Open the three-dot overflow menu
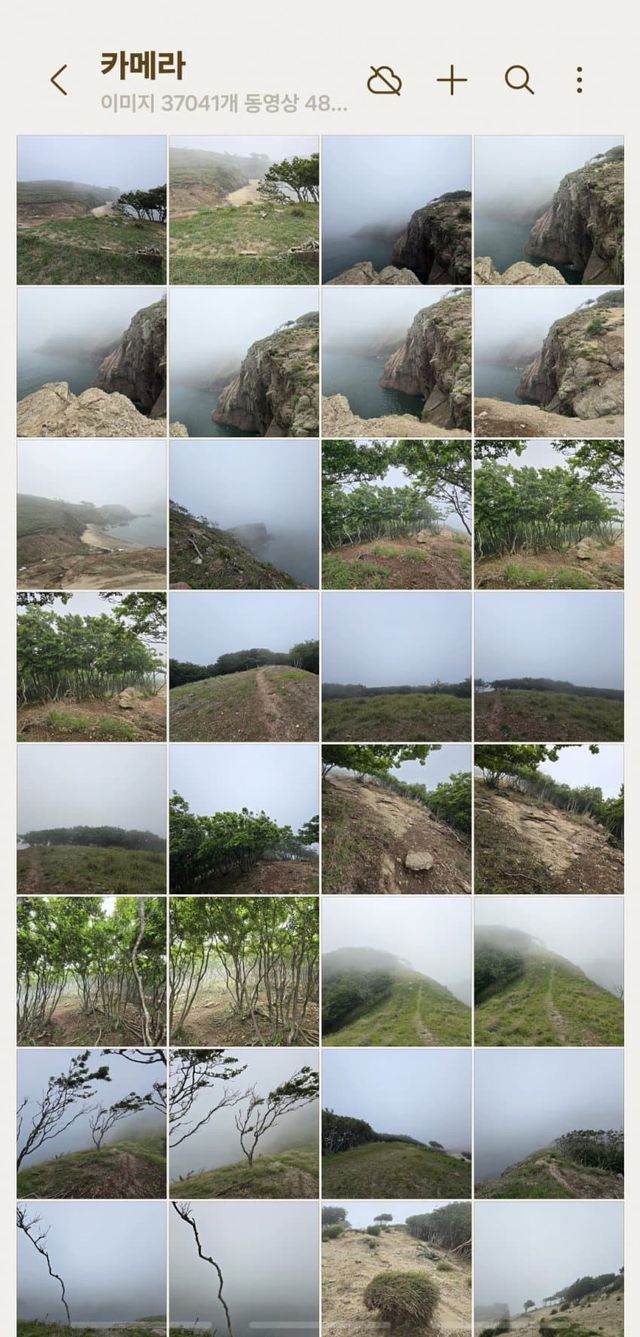The width and height of the screenshot is (640, 1337). tap(579, 80)
